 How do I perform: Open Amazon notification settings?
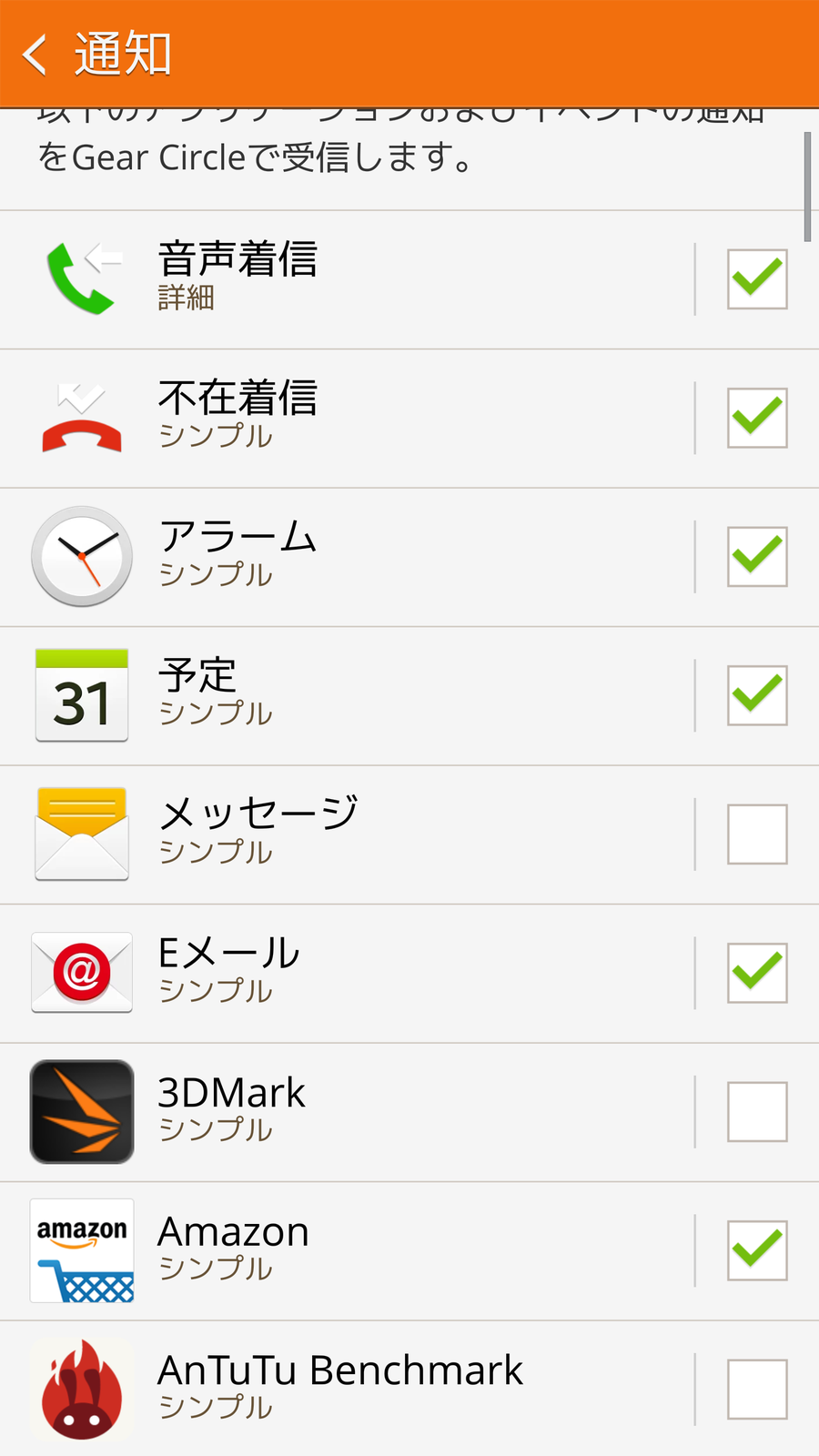pos(346,1250)
